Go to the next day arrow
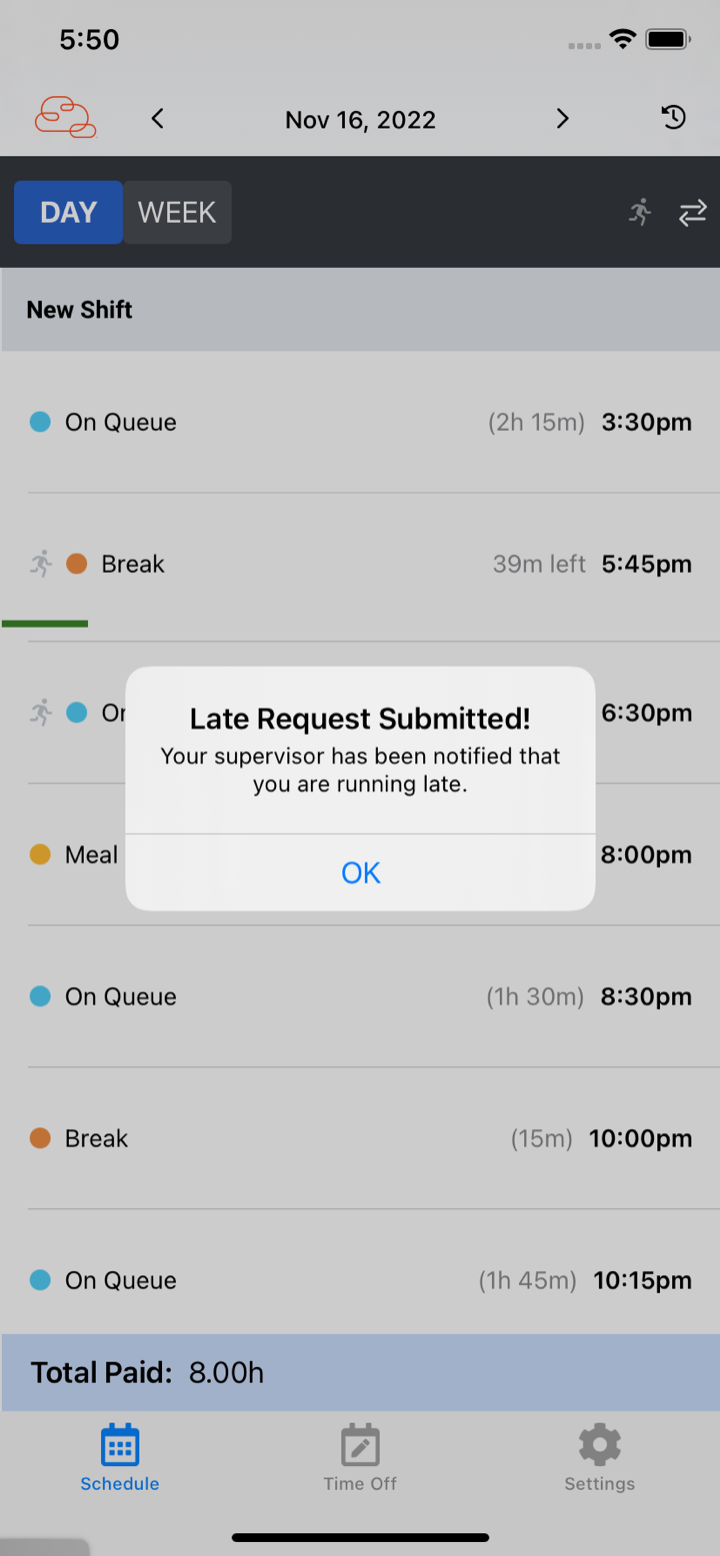720x1556 pixels. pos(562,119)
